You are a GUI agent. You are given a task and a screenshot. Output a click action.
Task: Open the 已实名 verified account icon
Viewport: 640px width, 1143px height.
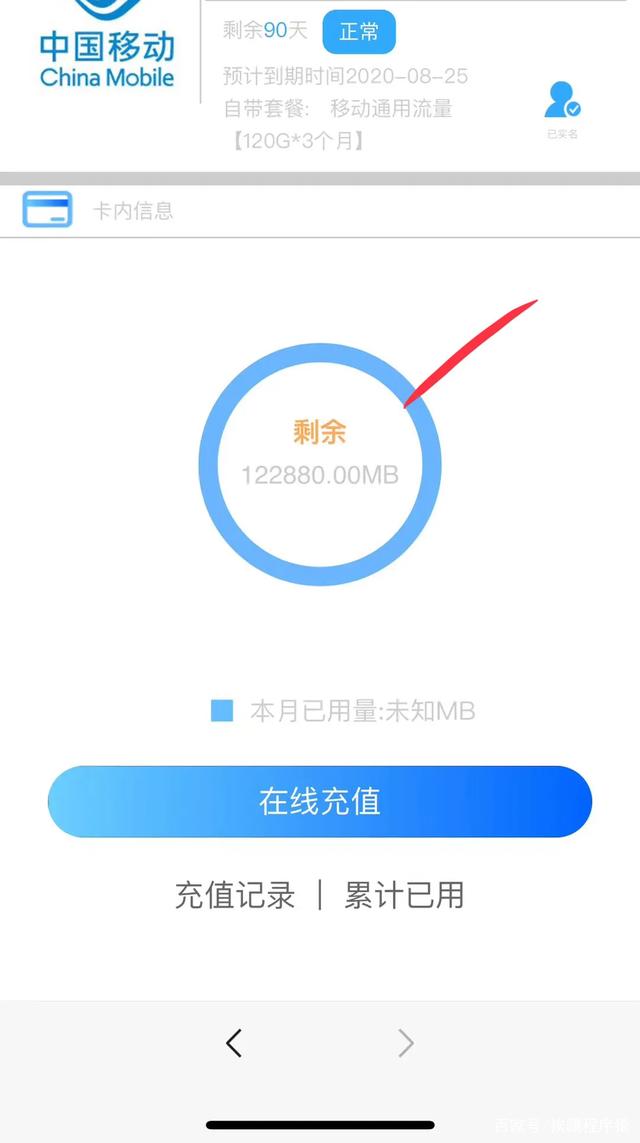click(x=562, y=104)
